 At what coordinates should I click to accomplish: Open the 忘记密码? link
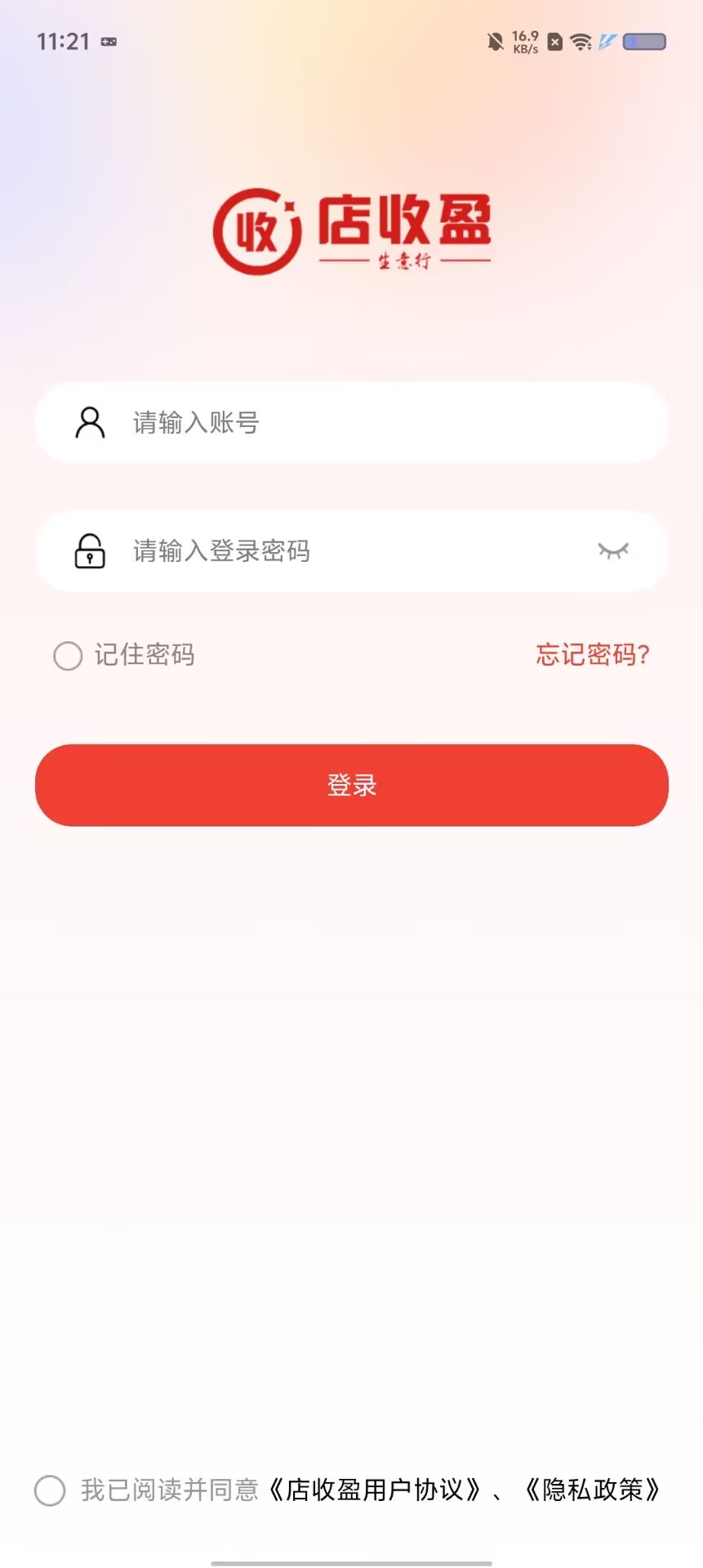click(593, 655)
